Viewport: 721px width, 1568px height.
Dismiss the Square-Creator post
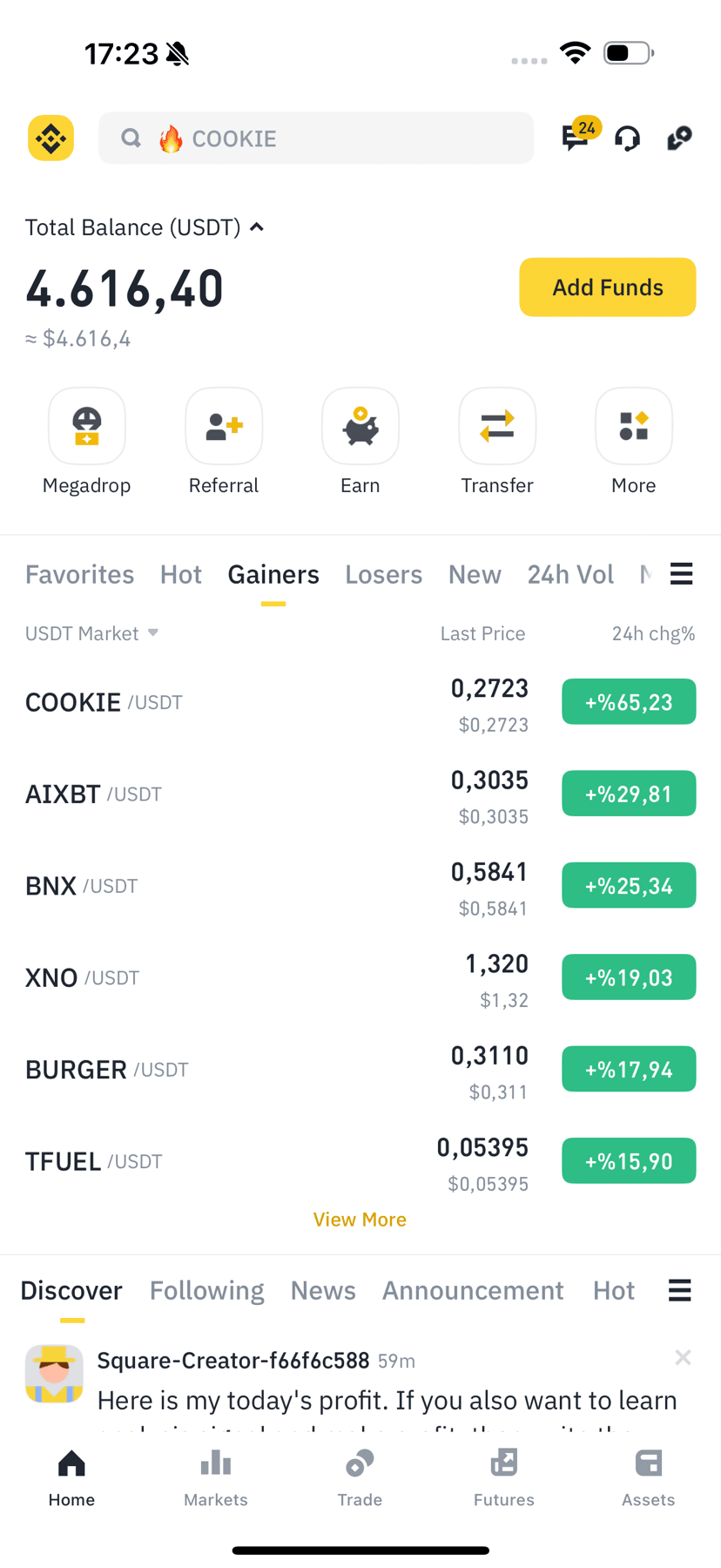click(x=684, y=1357)
